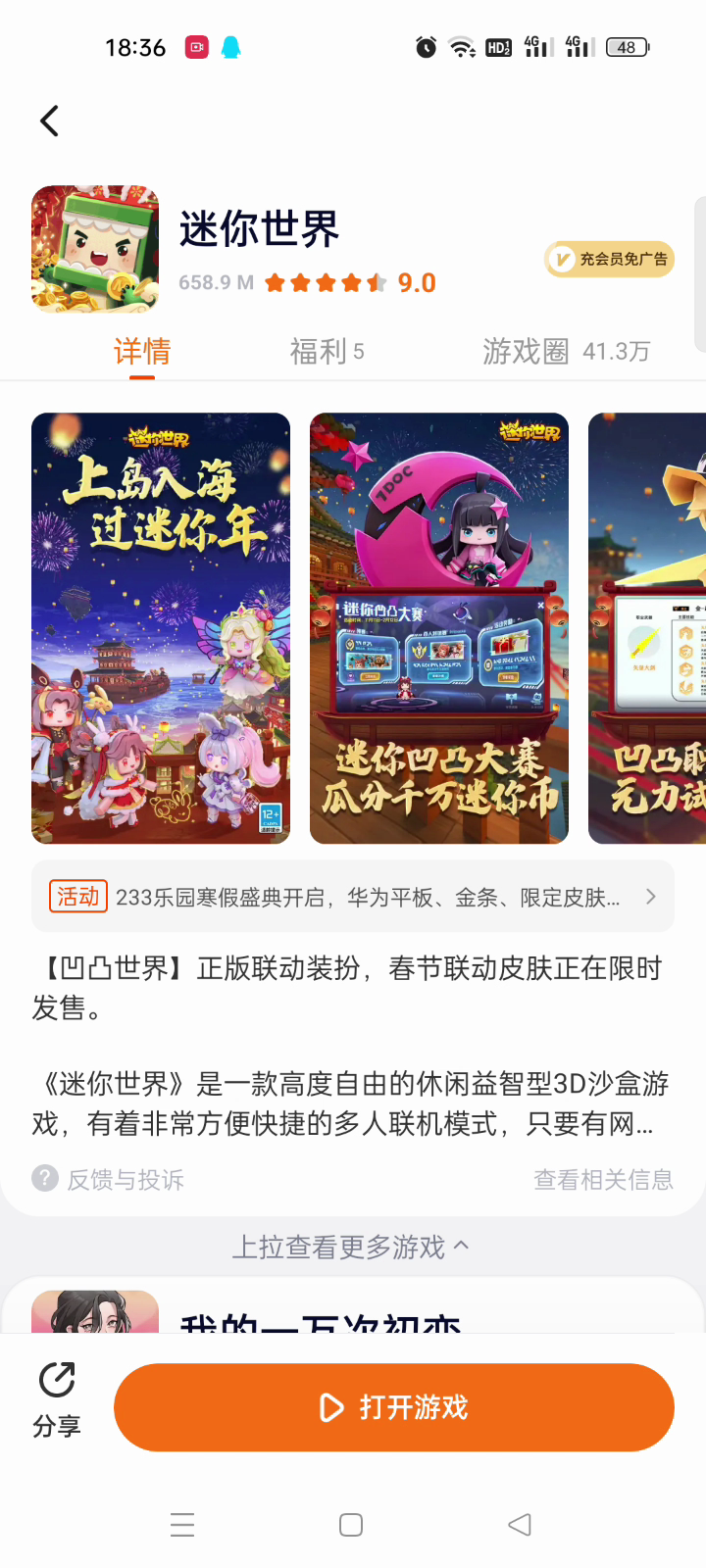
Task: Open the 上岛入海过迷你年 screenshot
Action: 161,627
